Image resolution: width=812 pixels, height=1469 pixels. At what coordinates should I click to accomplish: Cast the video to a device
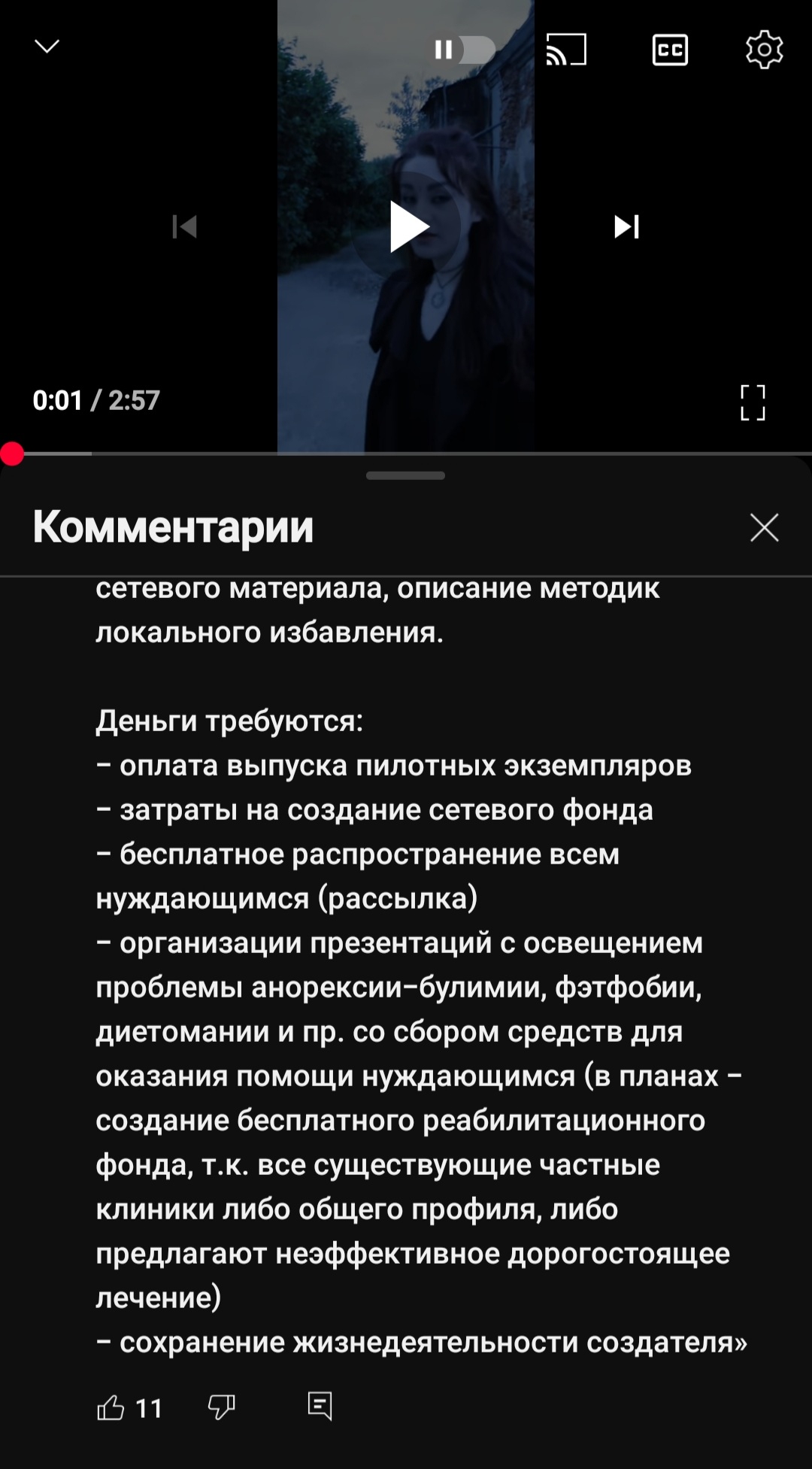point(565,50)
